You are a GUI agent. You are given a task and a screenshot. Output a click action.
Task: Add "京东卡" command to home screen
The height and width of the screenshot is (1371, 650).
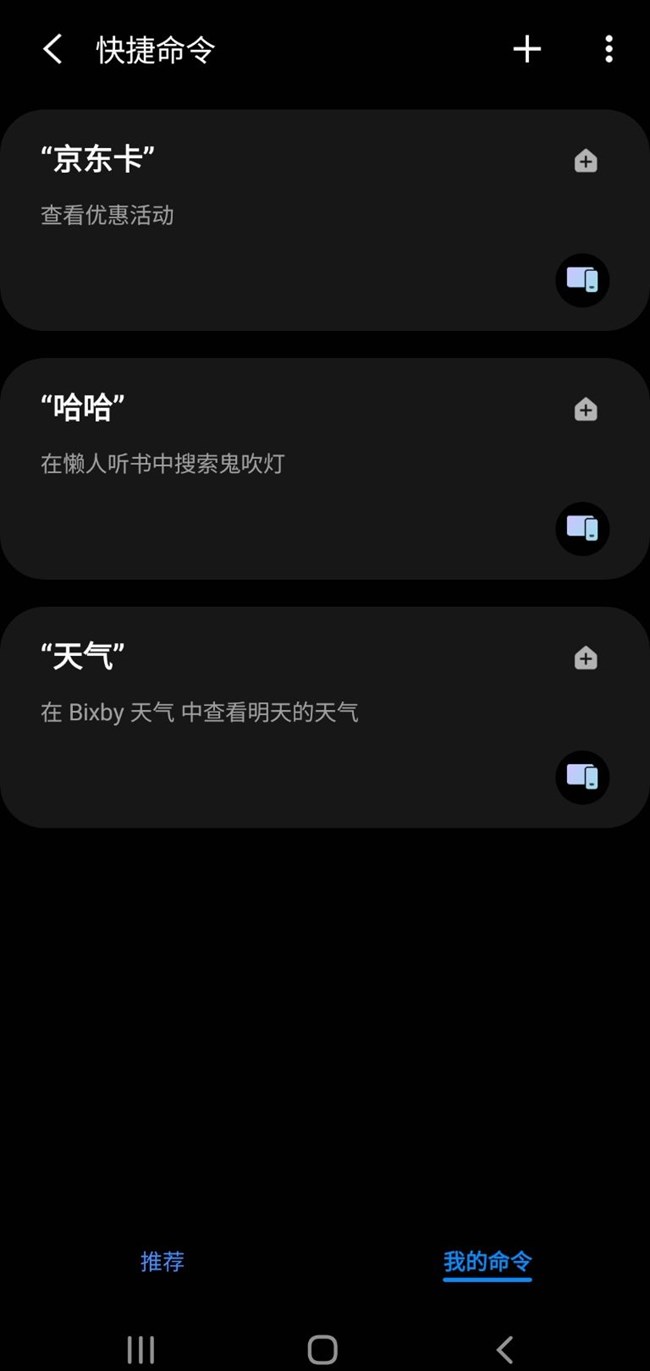586,160
